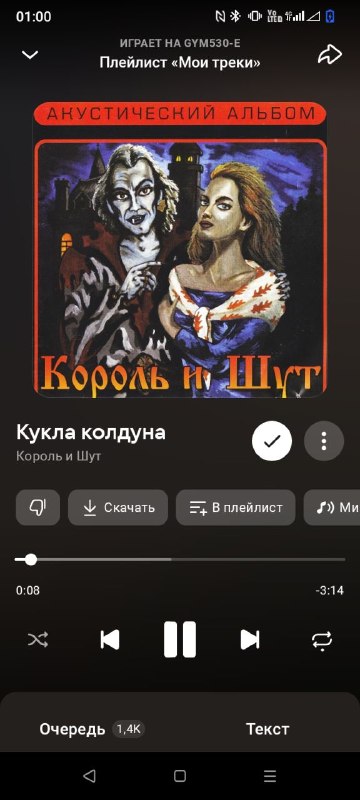Tap the playback progress bar
This screenshot has height=800, width=360.
tap(180, 560)
